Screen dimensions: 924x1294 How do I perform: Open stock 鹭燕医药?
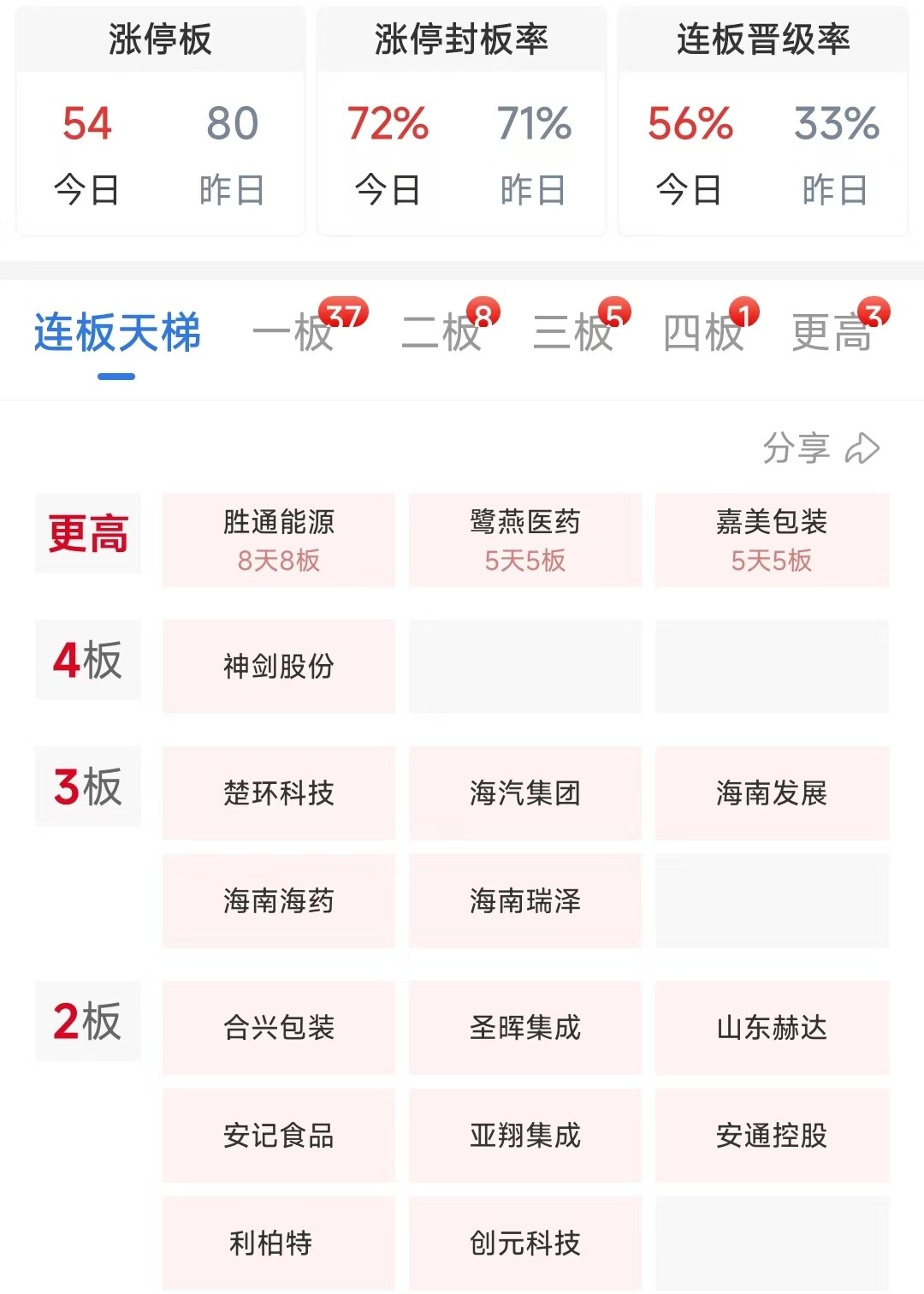coord(525,540)
